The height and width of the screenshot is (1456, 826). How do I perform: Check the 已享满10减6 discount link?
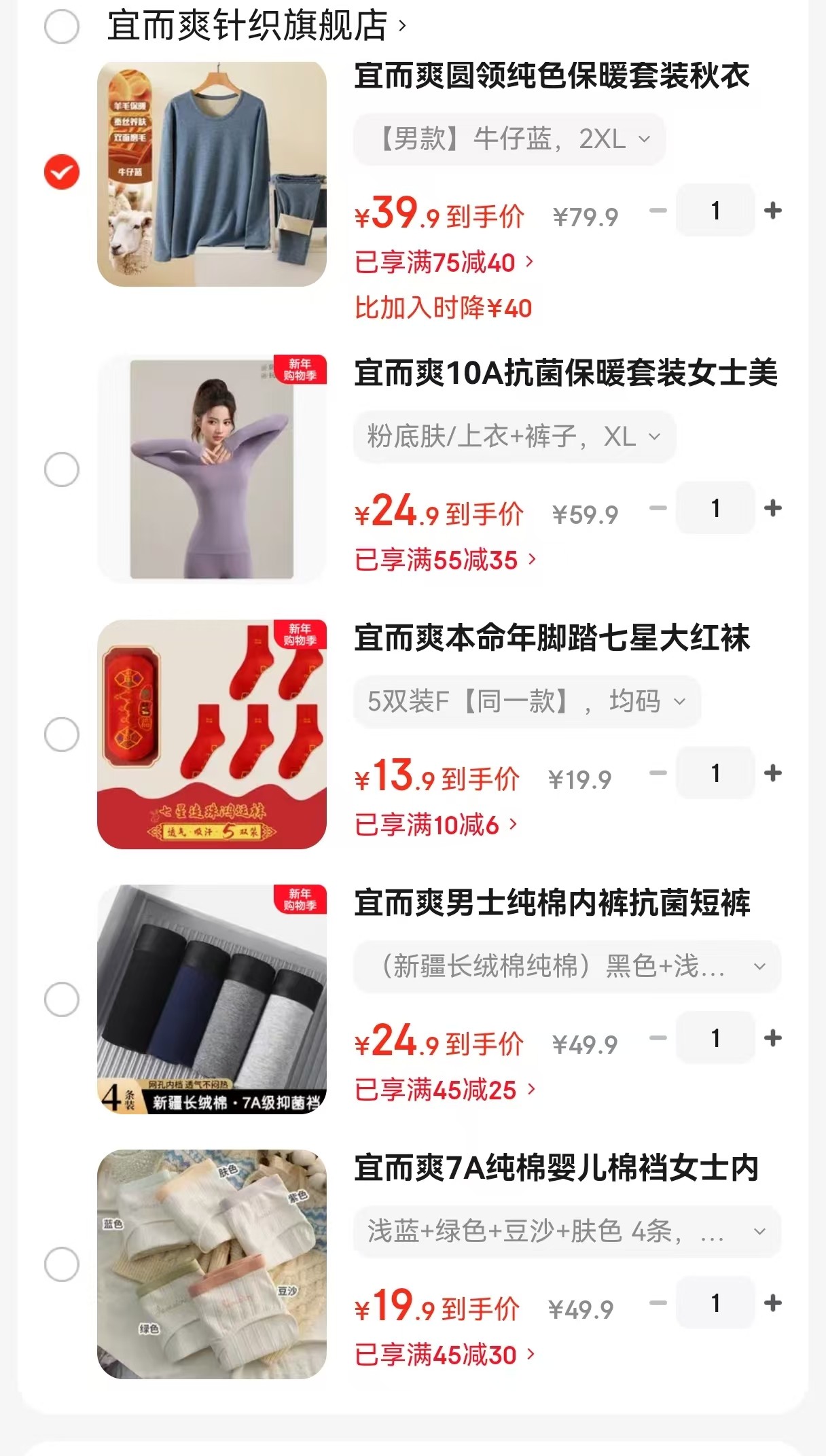[435, 825]
